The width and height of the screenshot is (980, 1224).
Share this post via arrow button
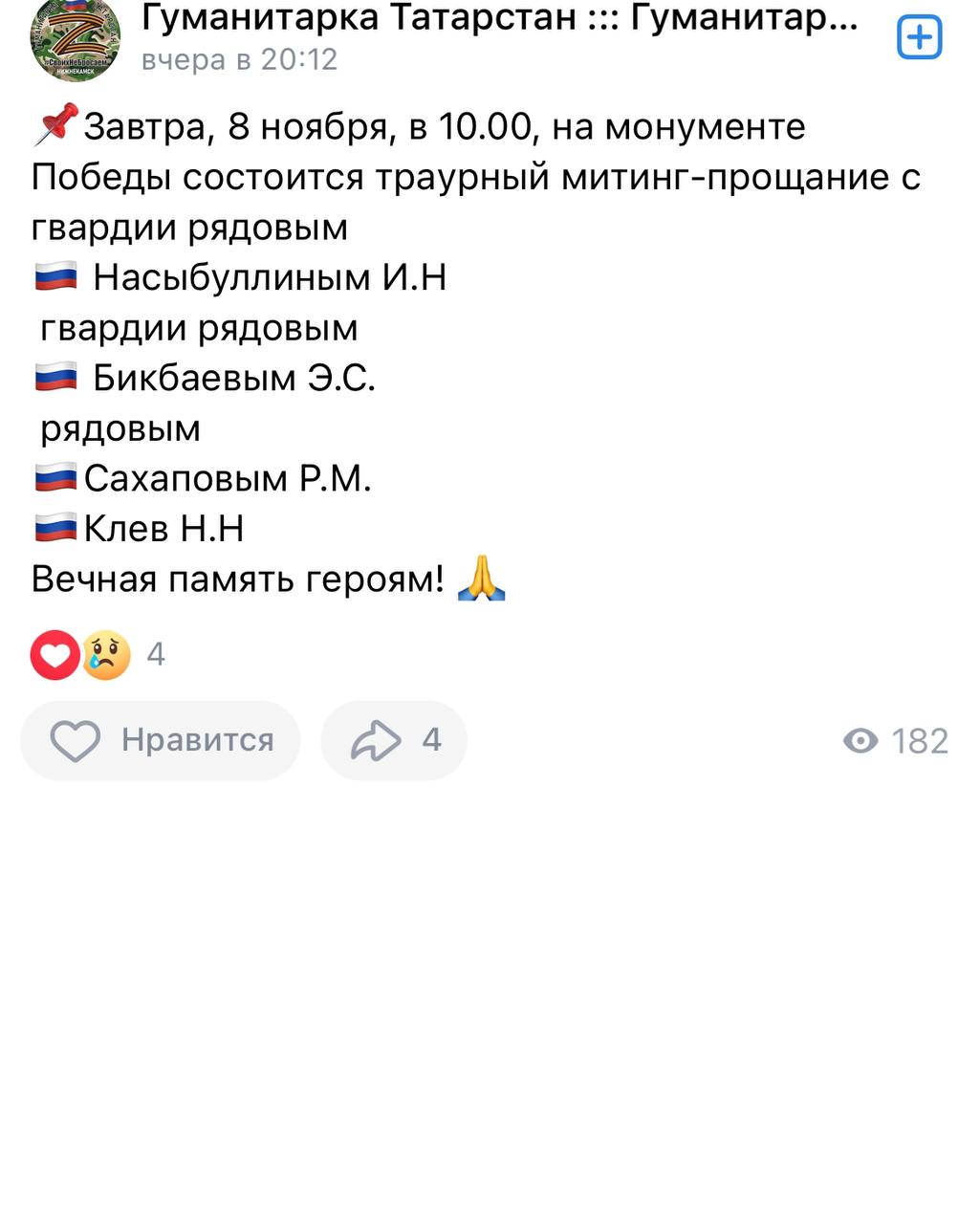(394, 740)
